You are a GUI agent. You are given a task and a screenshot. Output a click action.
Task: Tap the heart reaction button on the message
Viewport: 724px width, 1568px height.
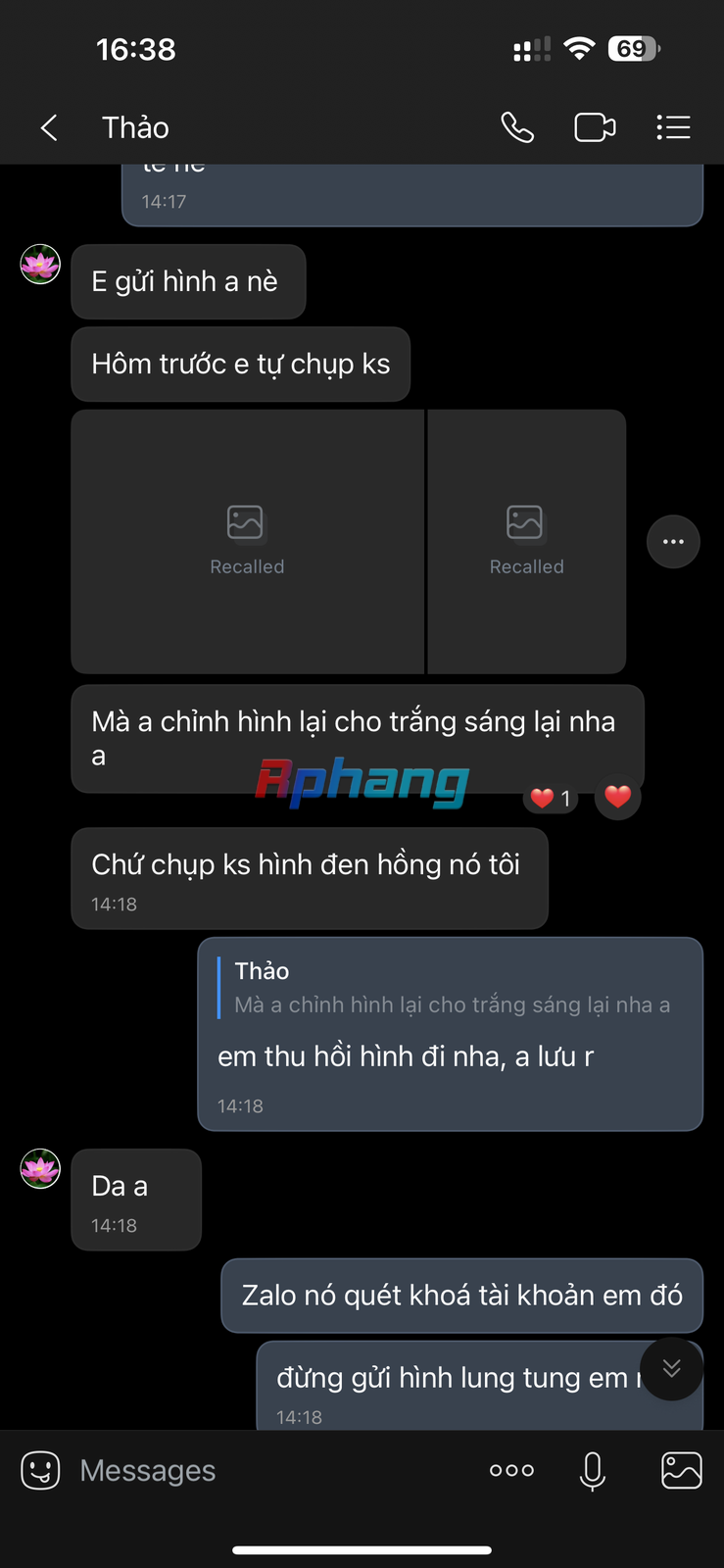tap(617, 797)
